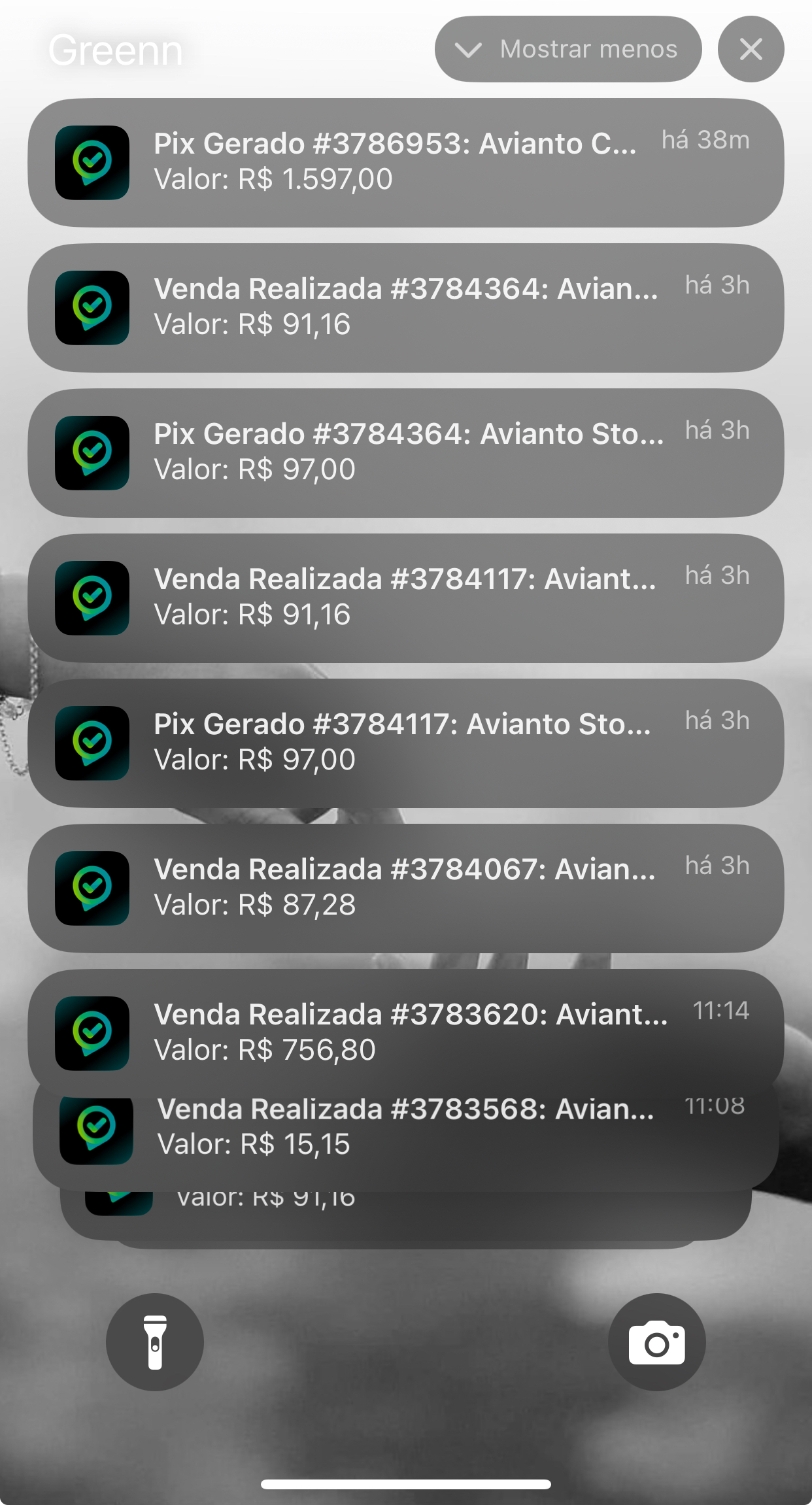
Task: Open the Pix Gerado #3784117 notification
Action: [405, 743]
